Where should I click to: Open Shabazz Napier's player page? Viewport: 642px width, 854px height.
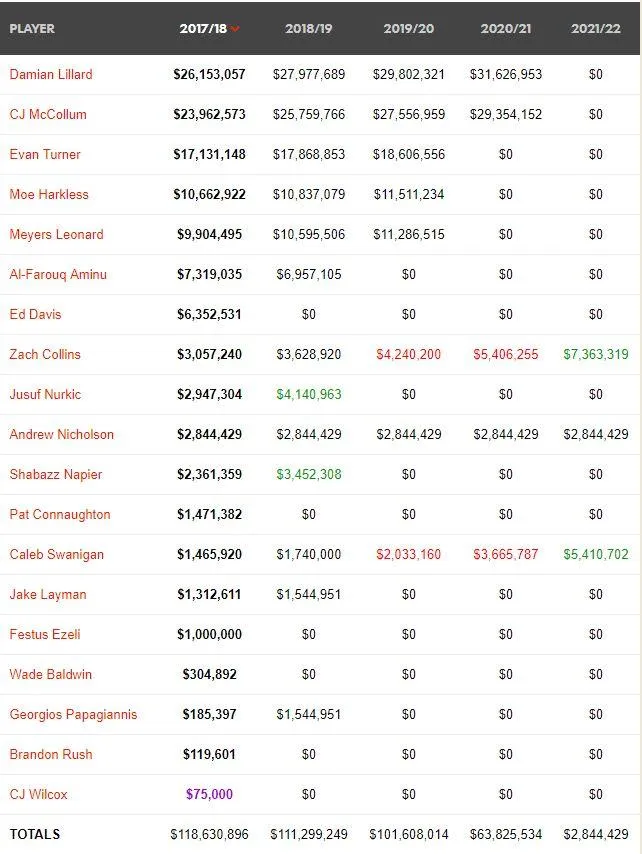(56, 474)
